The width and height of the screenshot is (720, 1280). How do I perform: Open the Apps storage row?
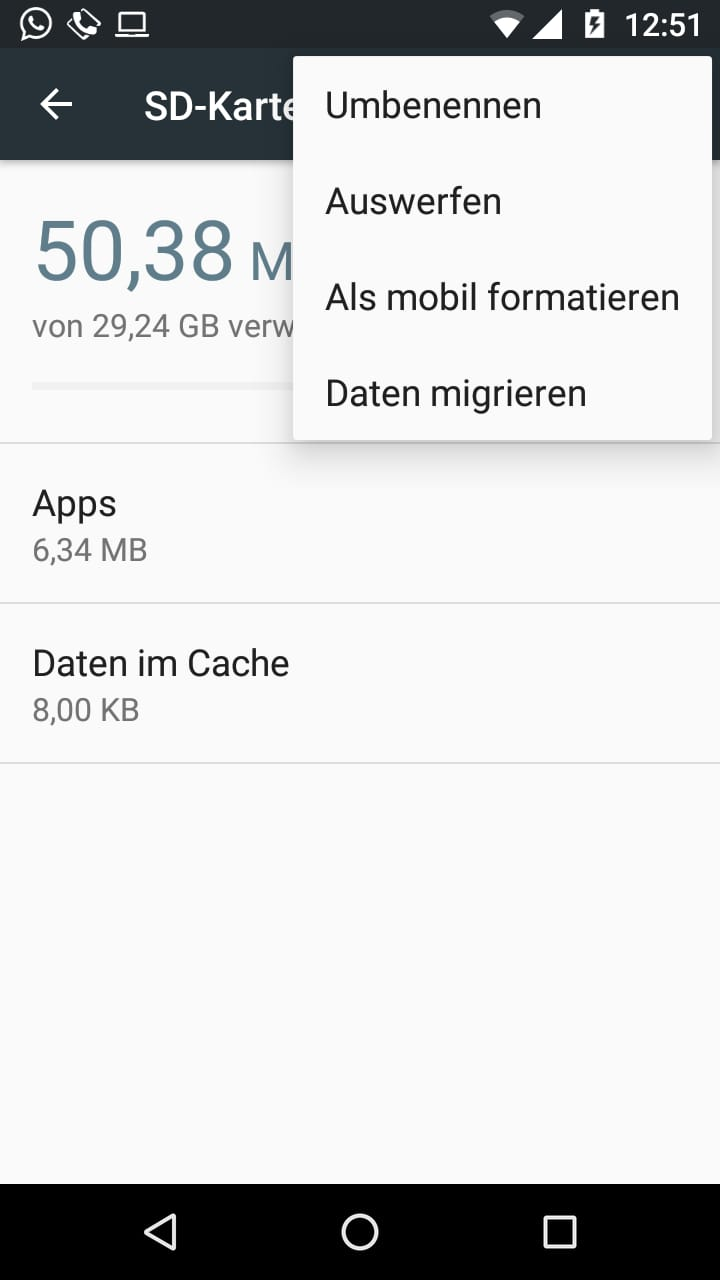coord(360,523)
